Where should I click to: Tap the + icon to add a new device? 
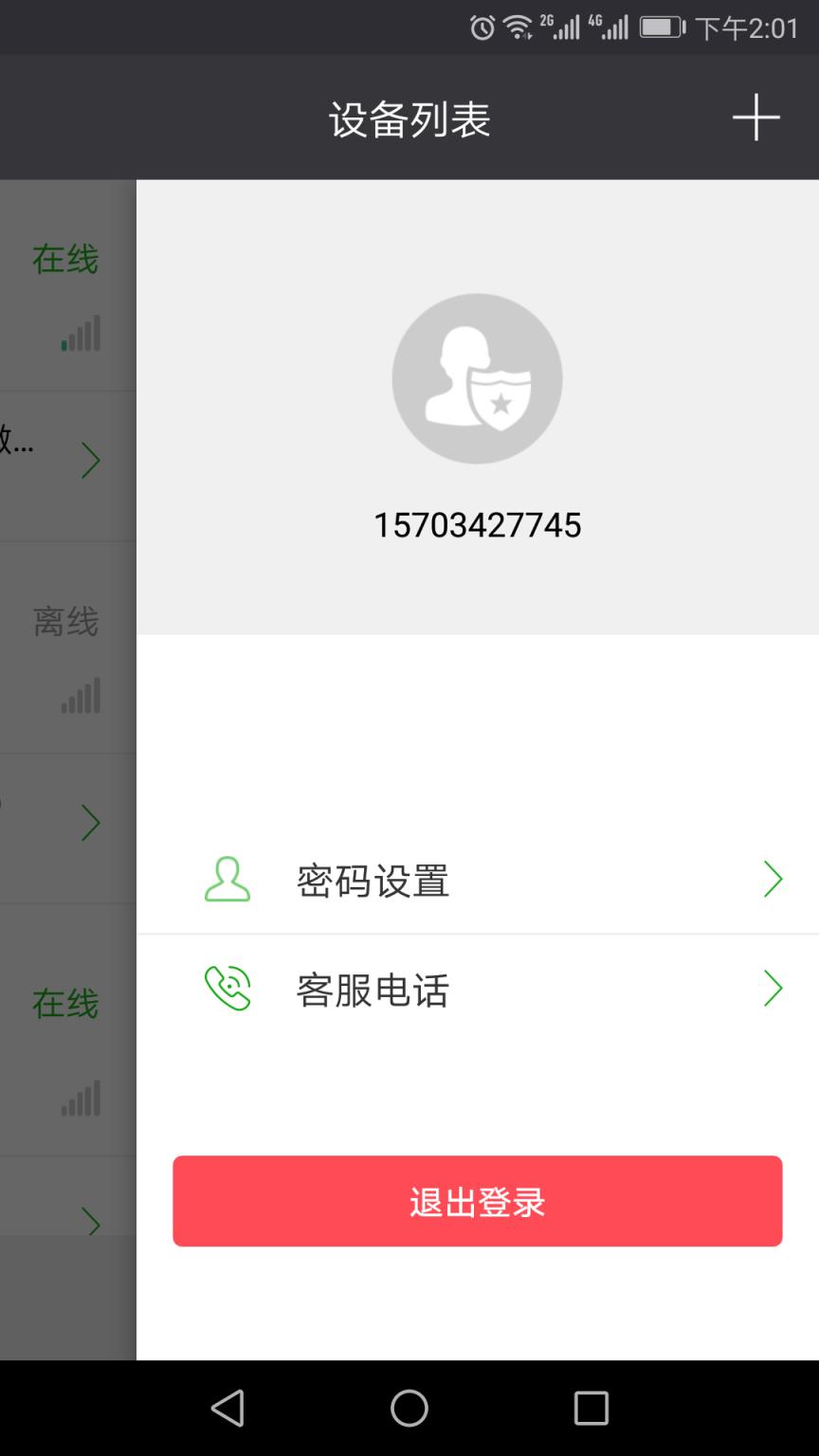click(755, 118)
